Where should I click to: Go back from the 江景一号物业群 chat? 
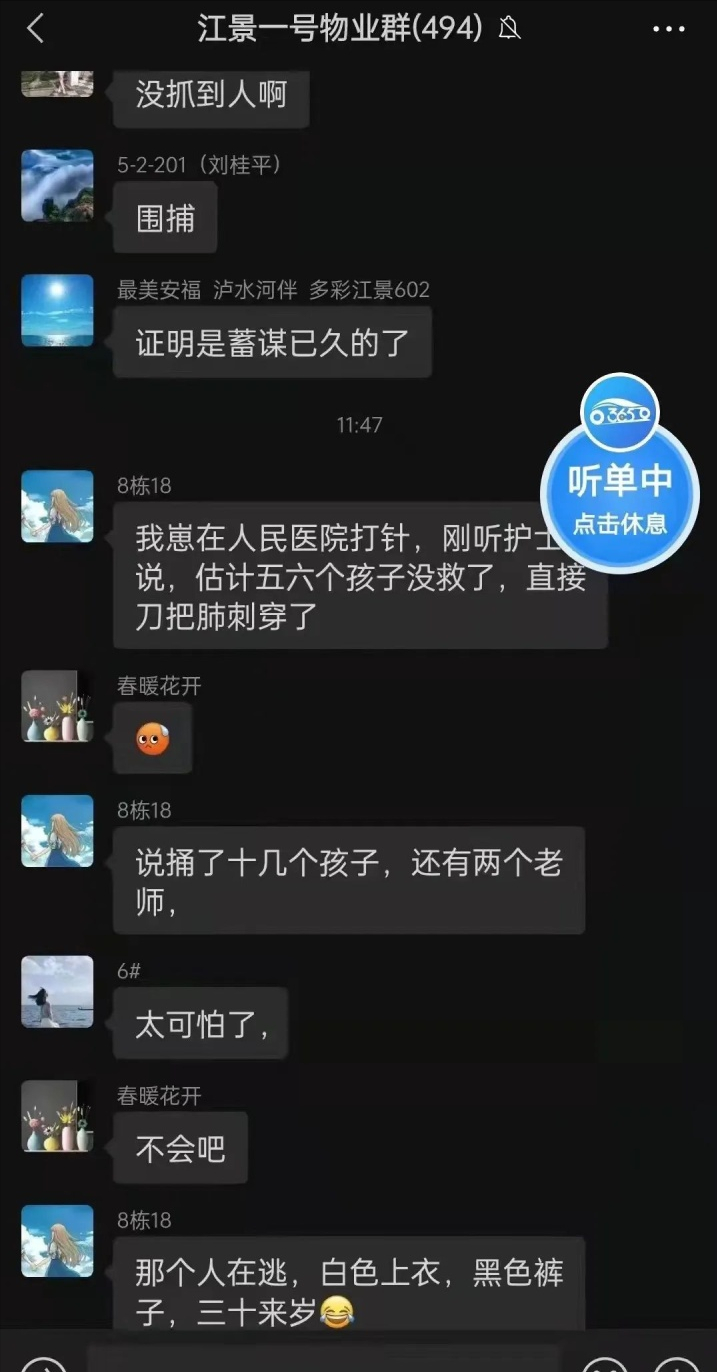point(36,29)
